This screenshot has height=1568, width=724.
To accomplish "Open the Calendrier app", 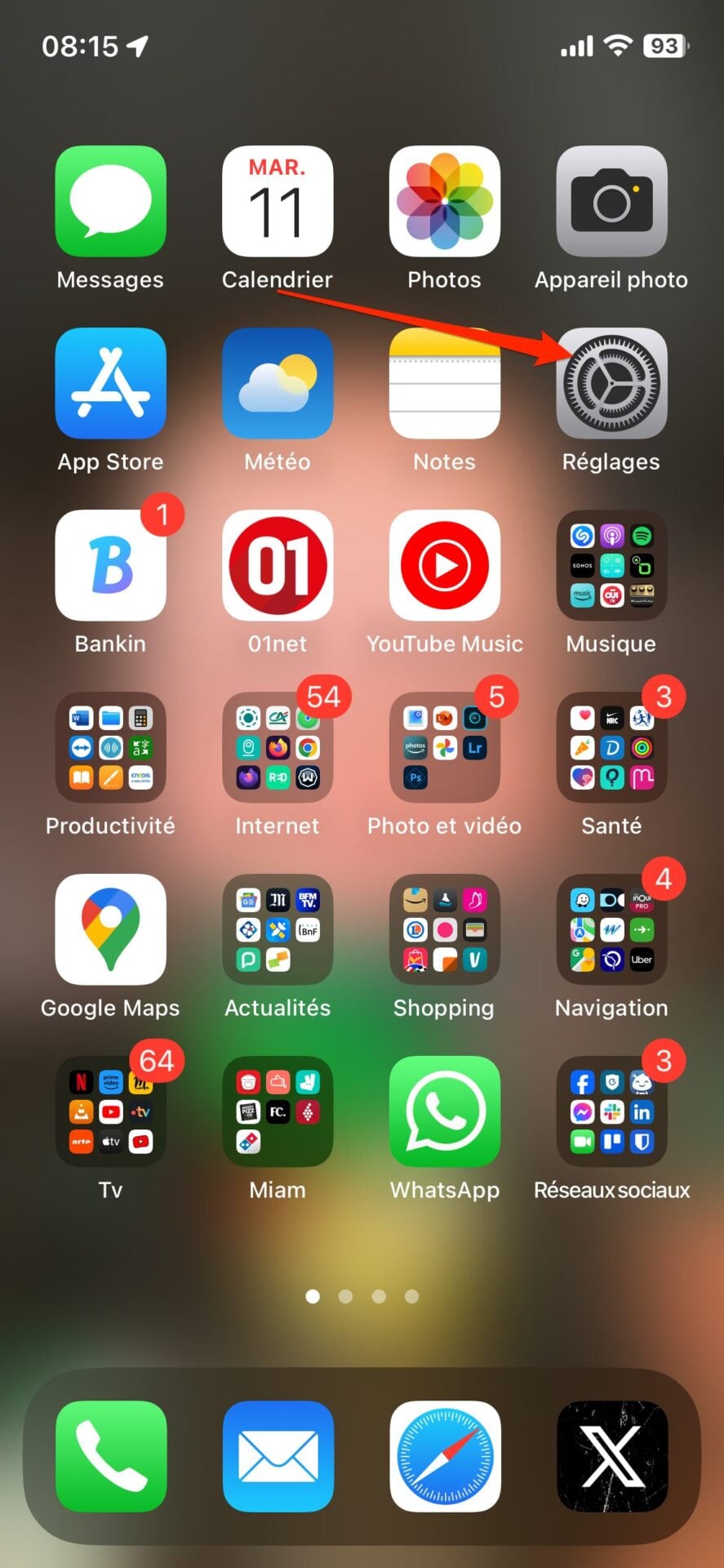I will (278, 201).
